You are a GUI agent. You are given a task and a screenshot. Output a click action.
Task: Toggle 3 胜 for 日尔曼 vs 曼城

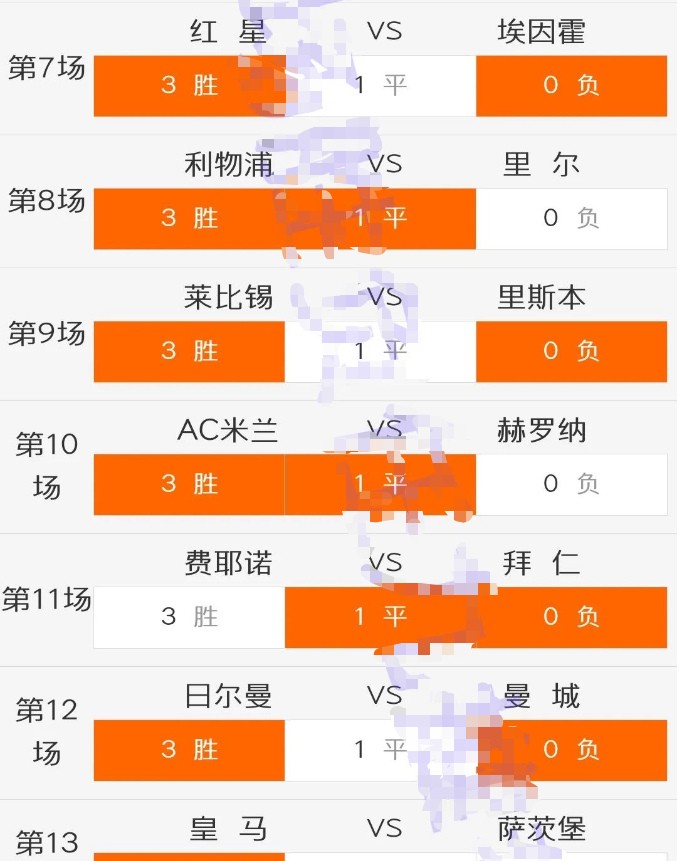(189, 750)
